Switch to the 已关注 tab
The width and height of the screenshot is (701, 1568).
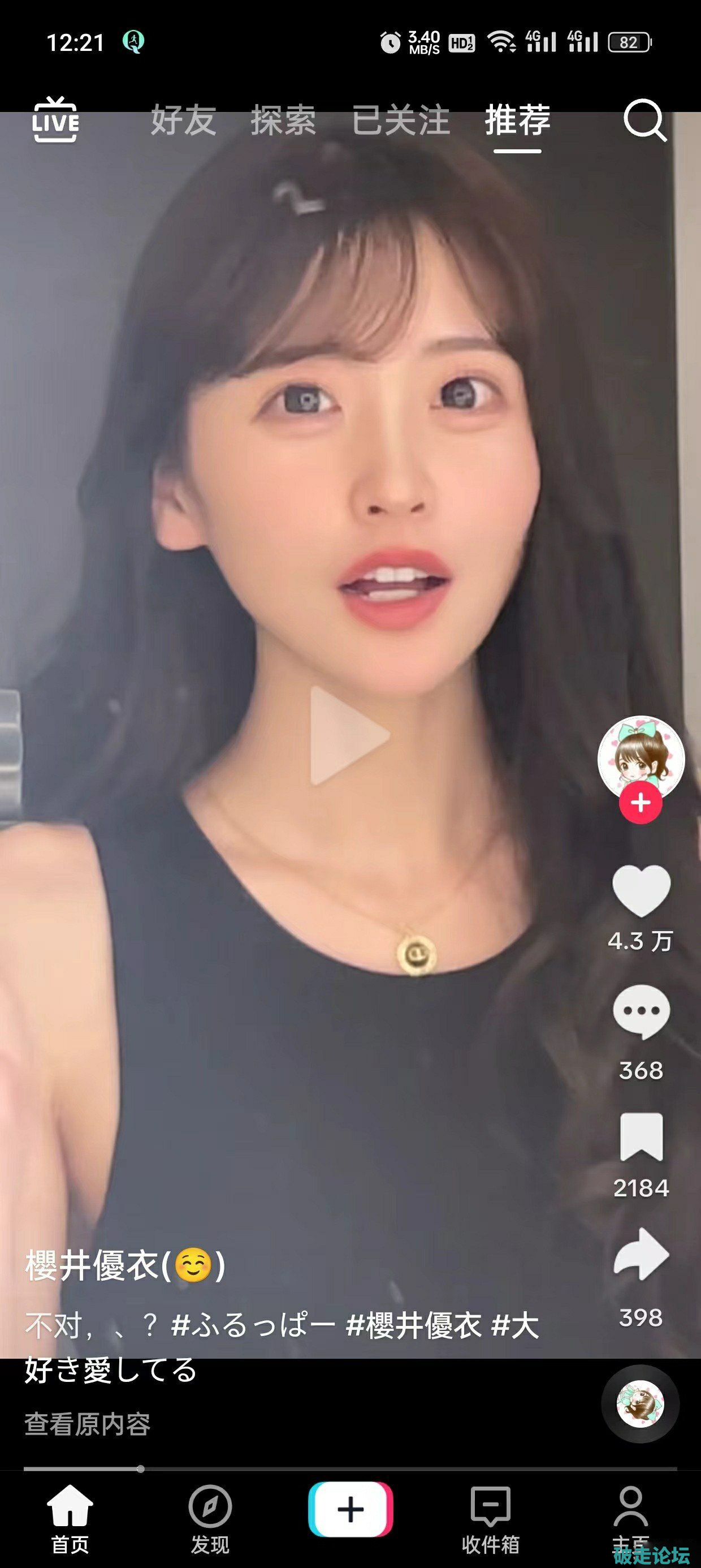(400, 120)
